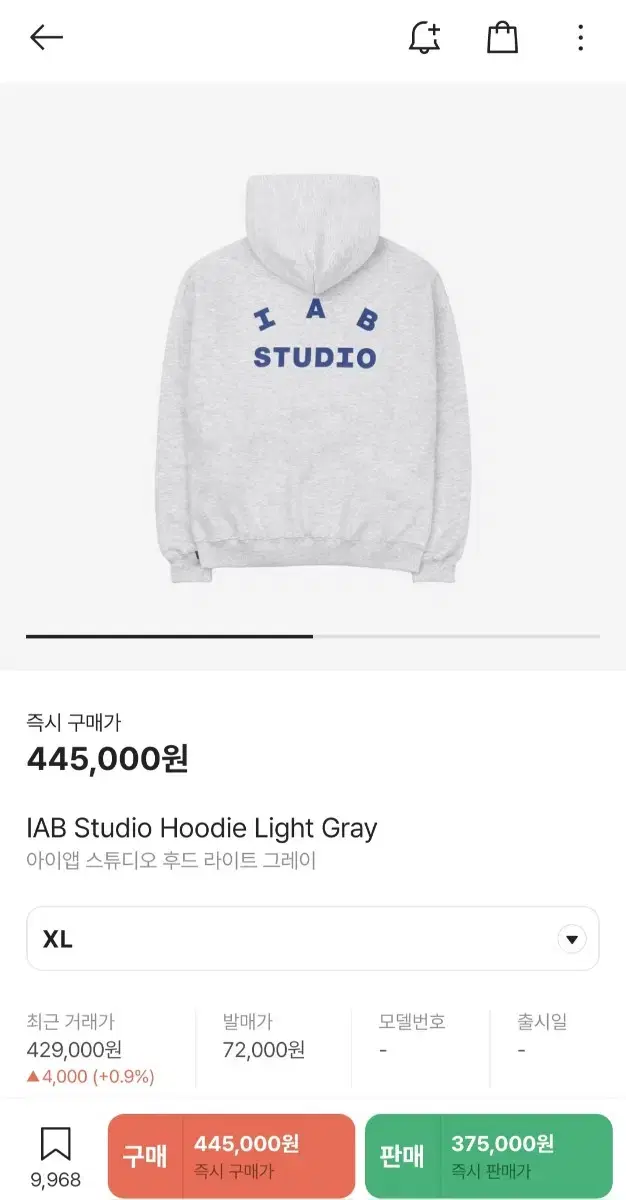Tap the green 판매 sell button
626x1200 pixels.
coord(488,1156)
